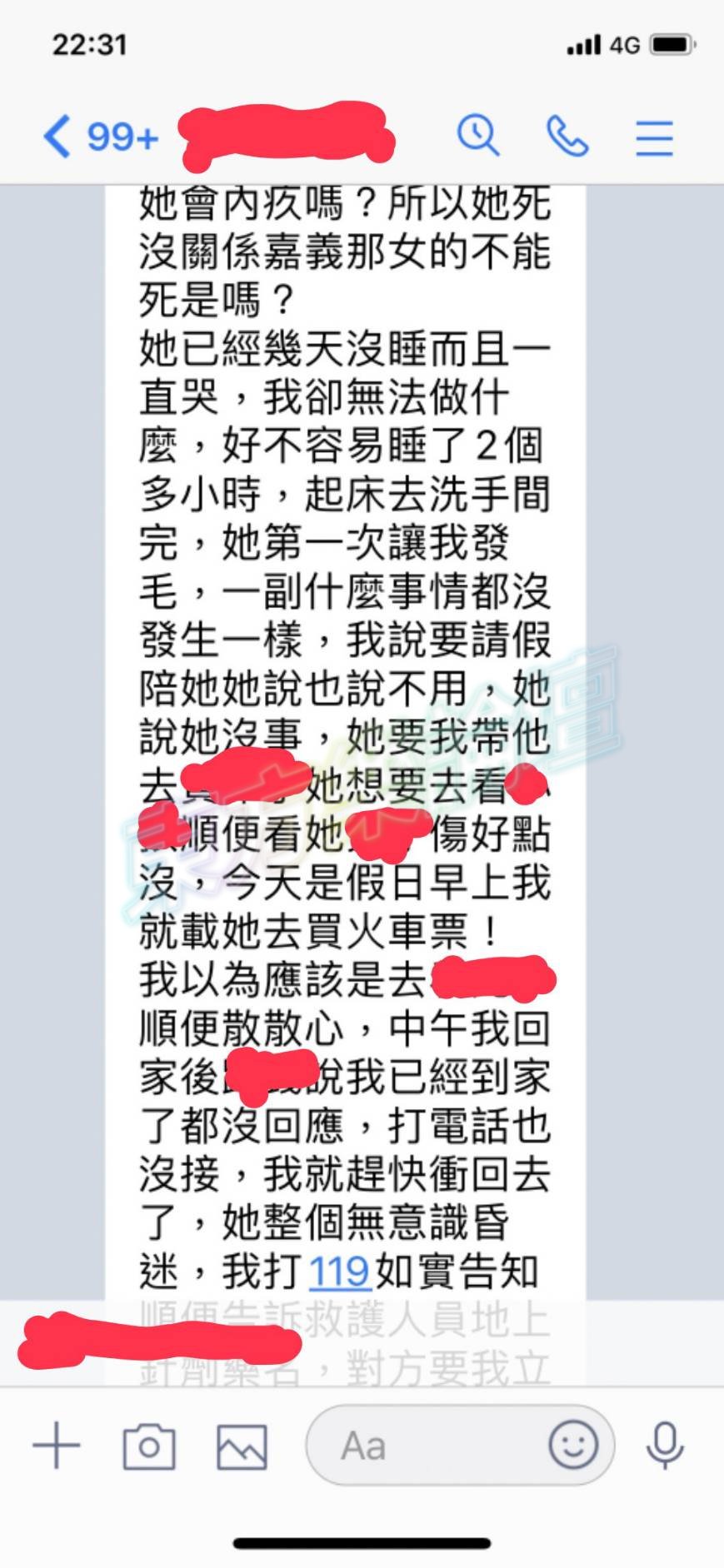Open the emoji and sticker picker
Screen dimensions: 724x1568
[x=573, y=1445]
